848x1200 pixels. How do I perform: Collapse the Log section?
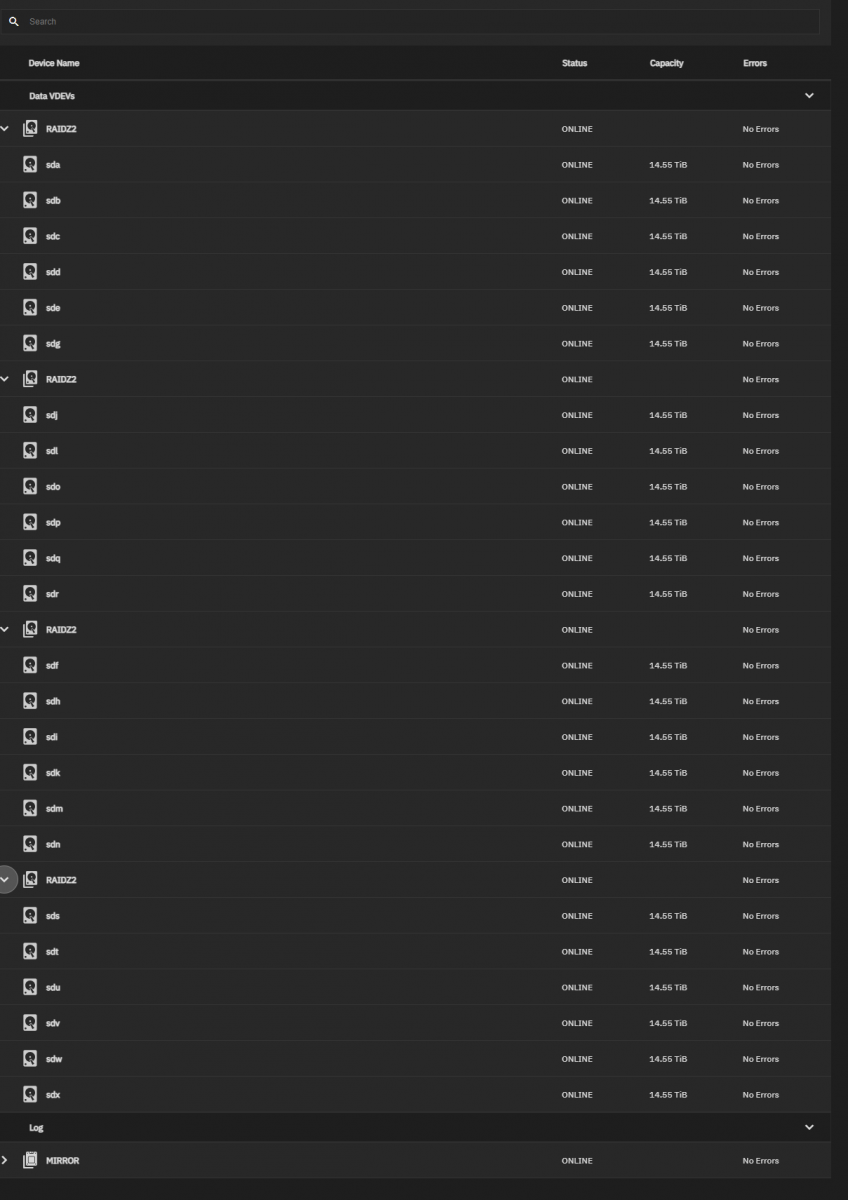pyautogui.click(x=809, y=1127)
